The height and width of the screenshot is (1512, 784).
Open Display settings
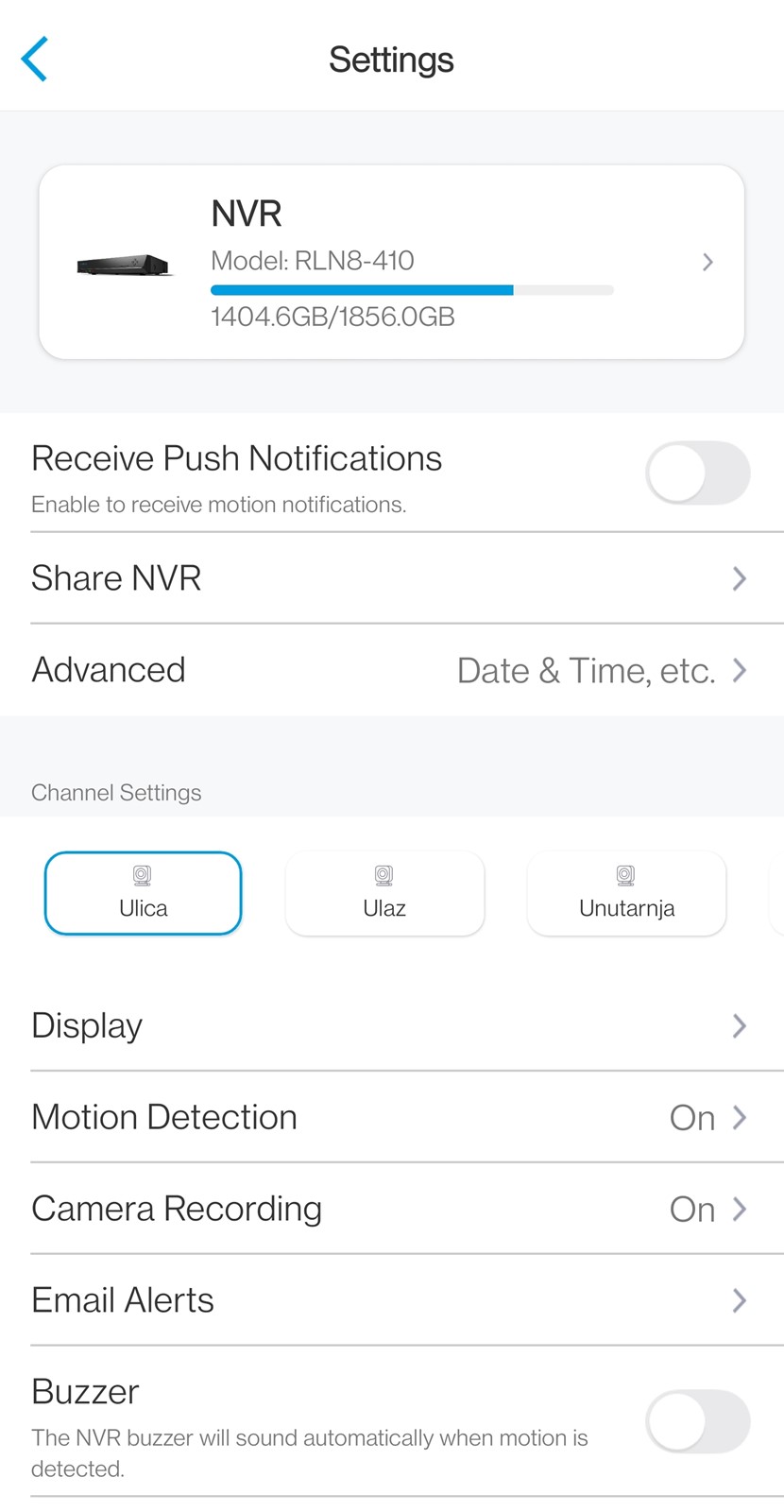[x=392, y=1025]
